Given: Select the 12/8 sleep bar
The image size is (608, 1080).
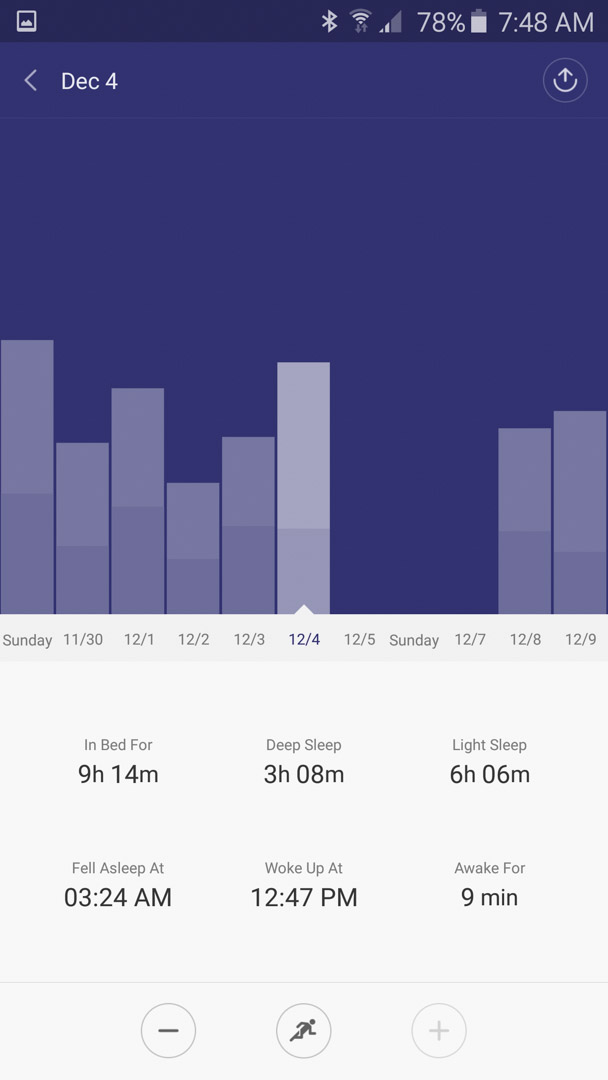Looking at the screenshot, I should click(525, 521).
